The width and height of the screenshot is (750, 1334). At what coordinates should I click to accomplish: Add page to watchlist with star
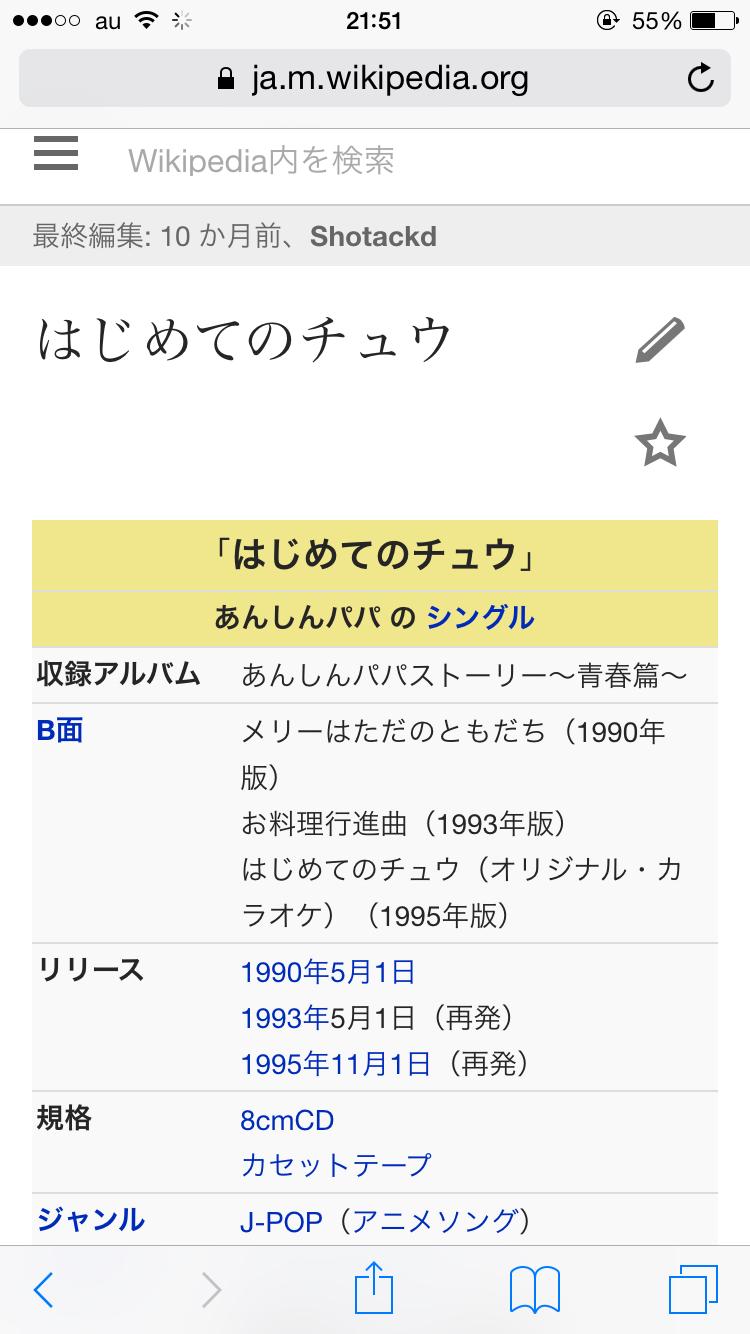click(660, 444)
